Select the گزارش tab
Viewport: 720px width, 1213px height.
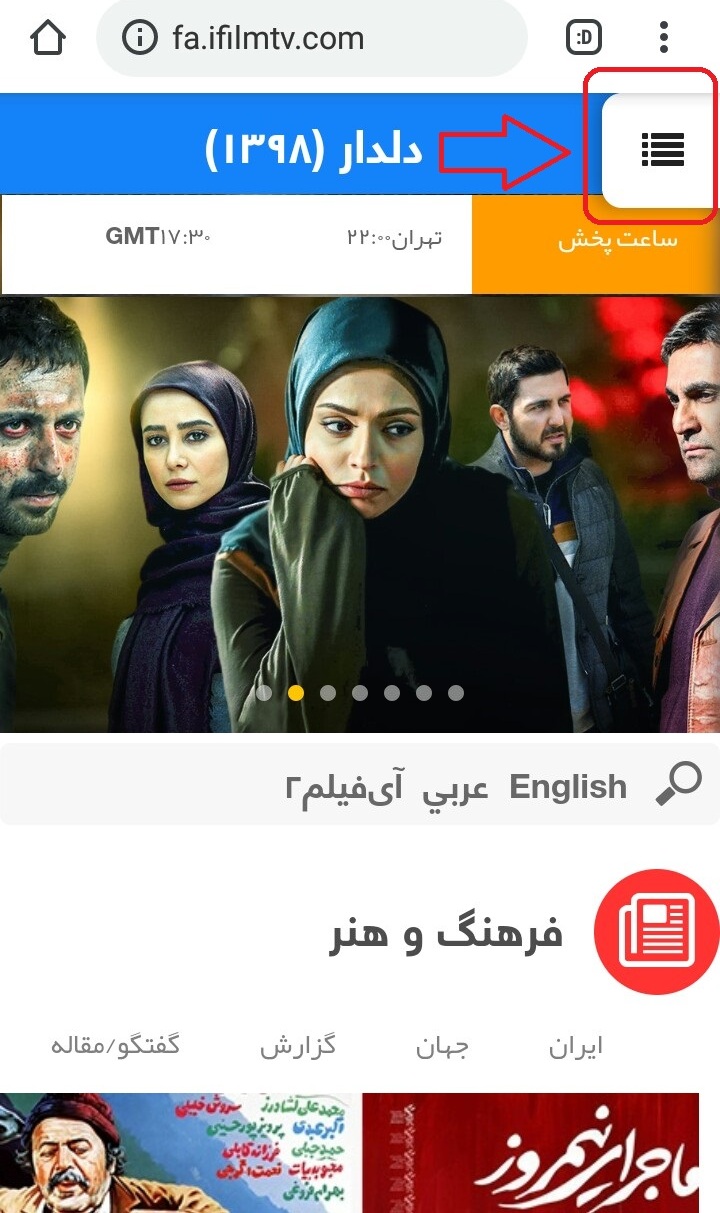coord(298,1047)
